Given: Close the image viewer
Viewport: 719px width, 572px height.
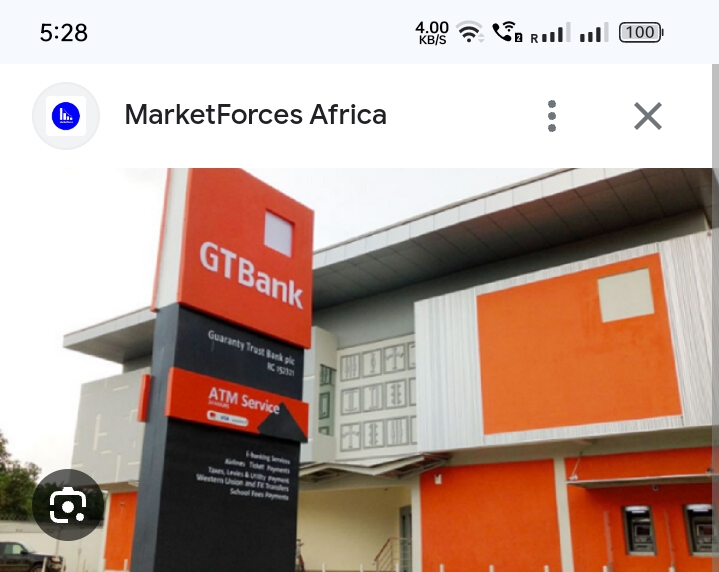Looking at the screenshot, I should pyautogui.click(x=648, y=116).
